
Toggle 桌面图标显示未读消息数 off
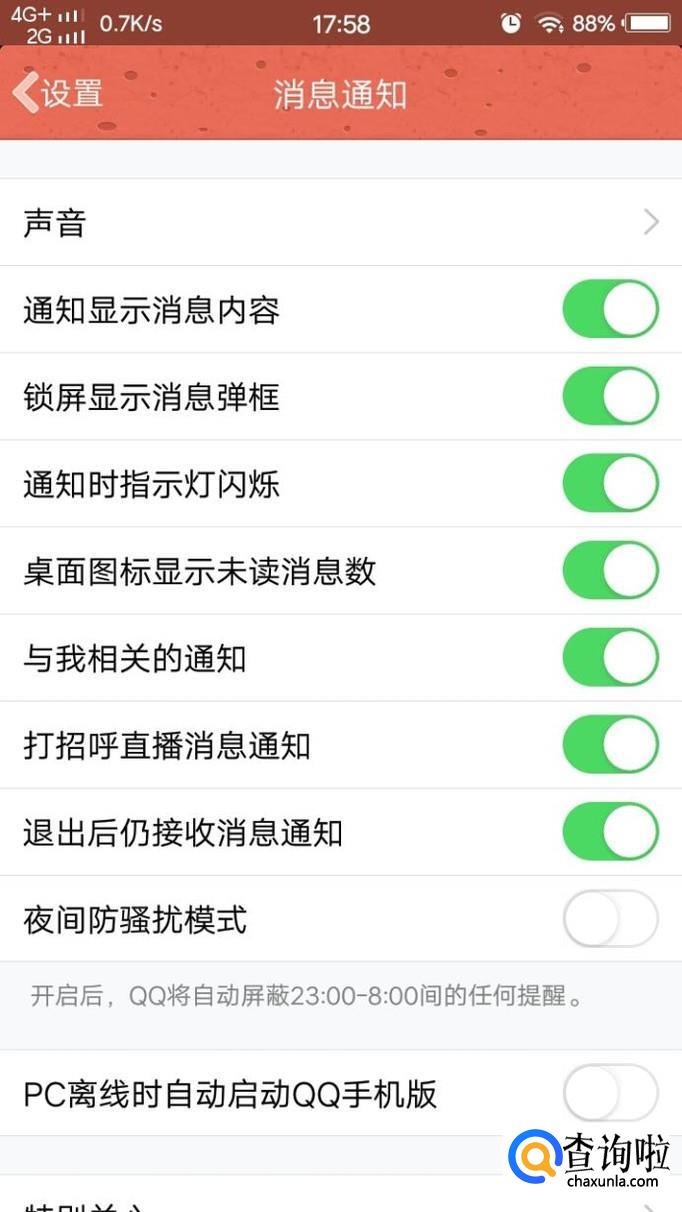pos(610,571)
